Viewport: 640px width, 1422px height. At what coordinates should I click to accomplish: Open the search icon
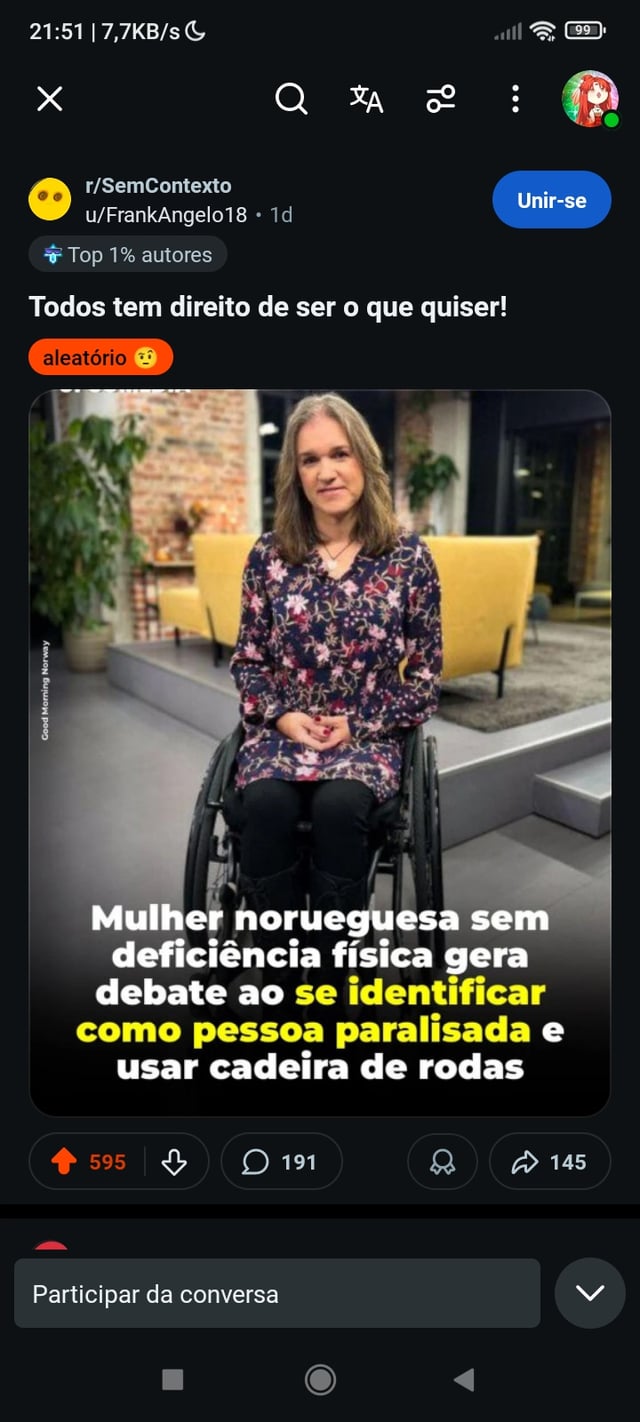[x=291, y=98]
